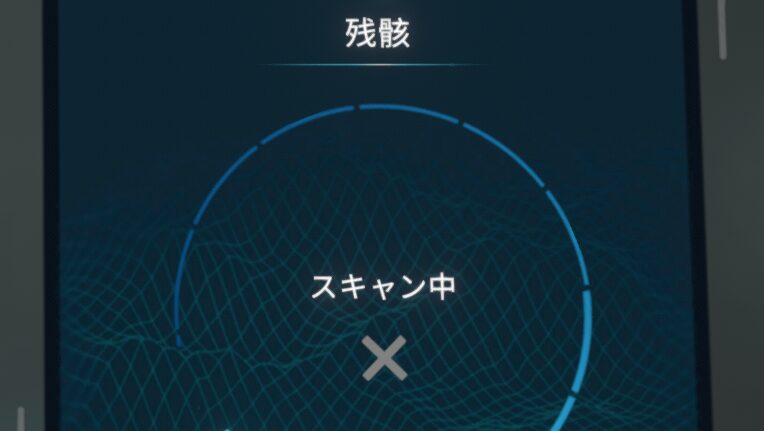This screenshot has height=431, width=764.
Task: Cancel the scan with the X button
Action: click(383, 358)
